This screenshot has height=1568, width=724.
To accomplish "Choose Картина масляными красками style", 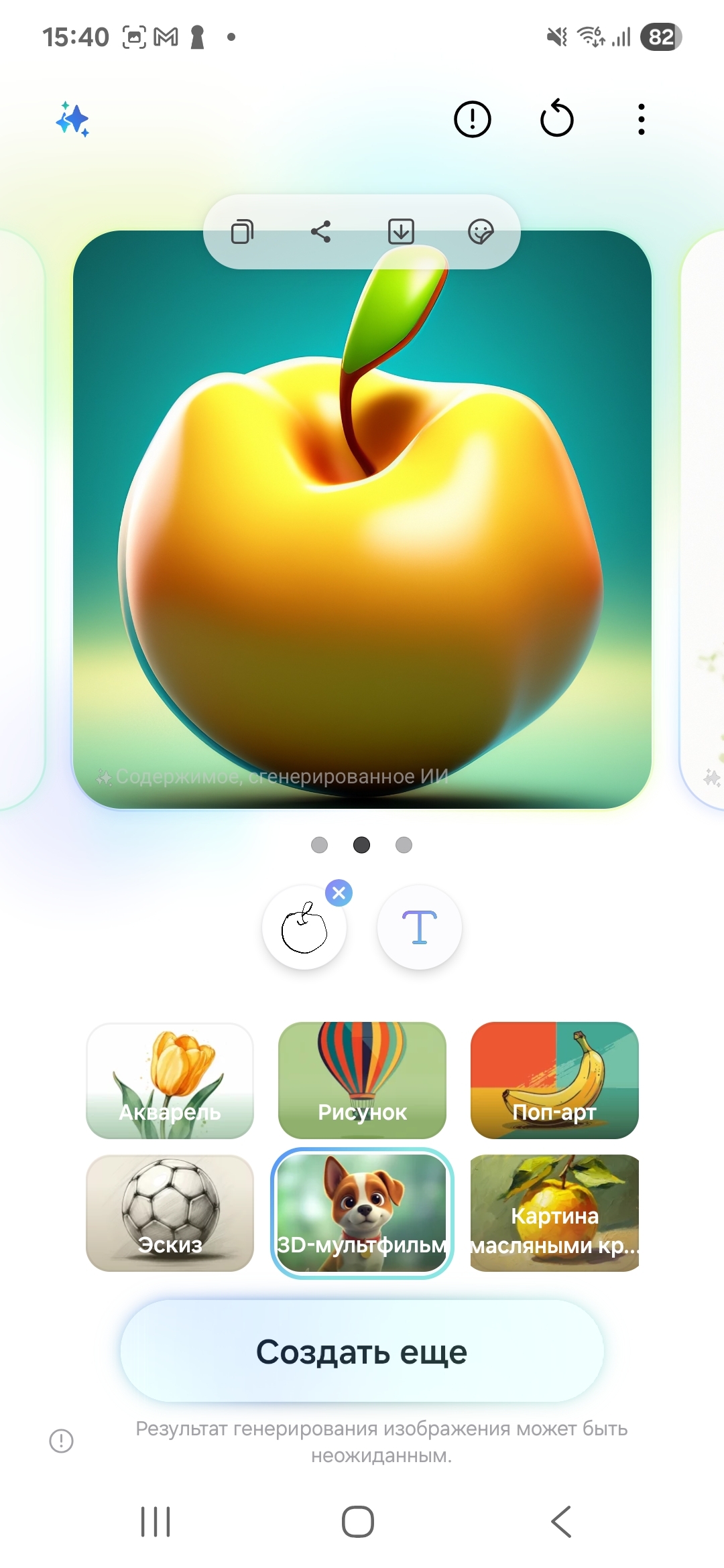I will click(x=554, y=1213).
